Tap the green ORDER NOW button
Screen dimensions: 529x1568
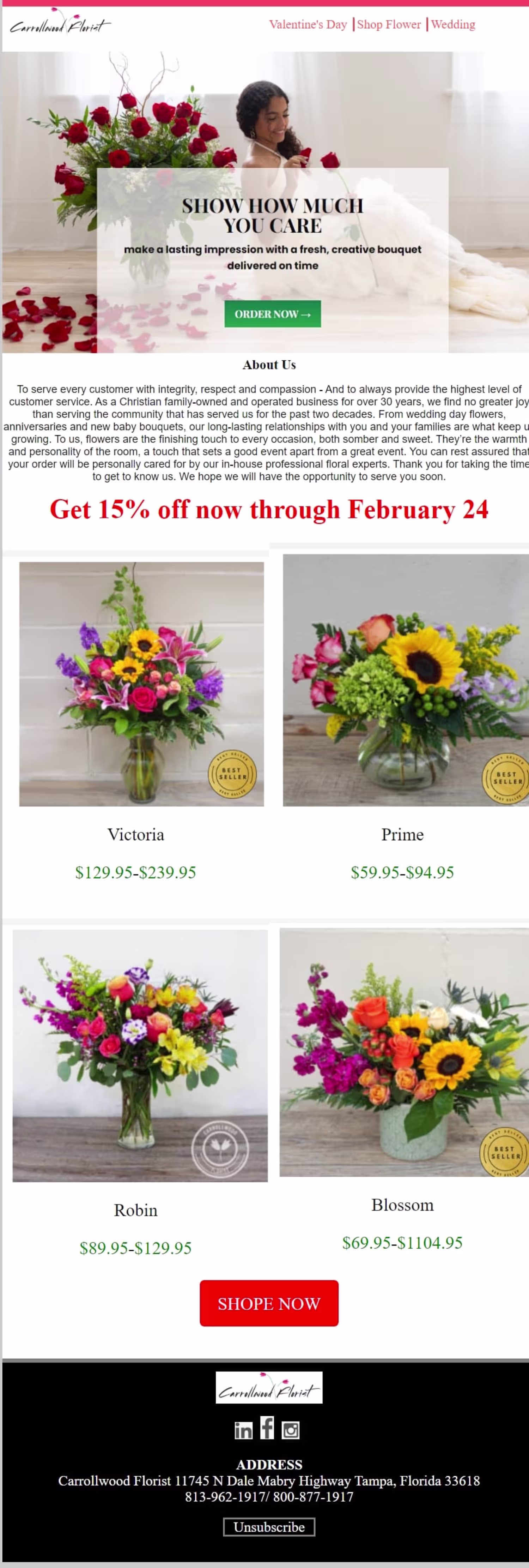tap(272, 314)
